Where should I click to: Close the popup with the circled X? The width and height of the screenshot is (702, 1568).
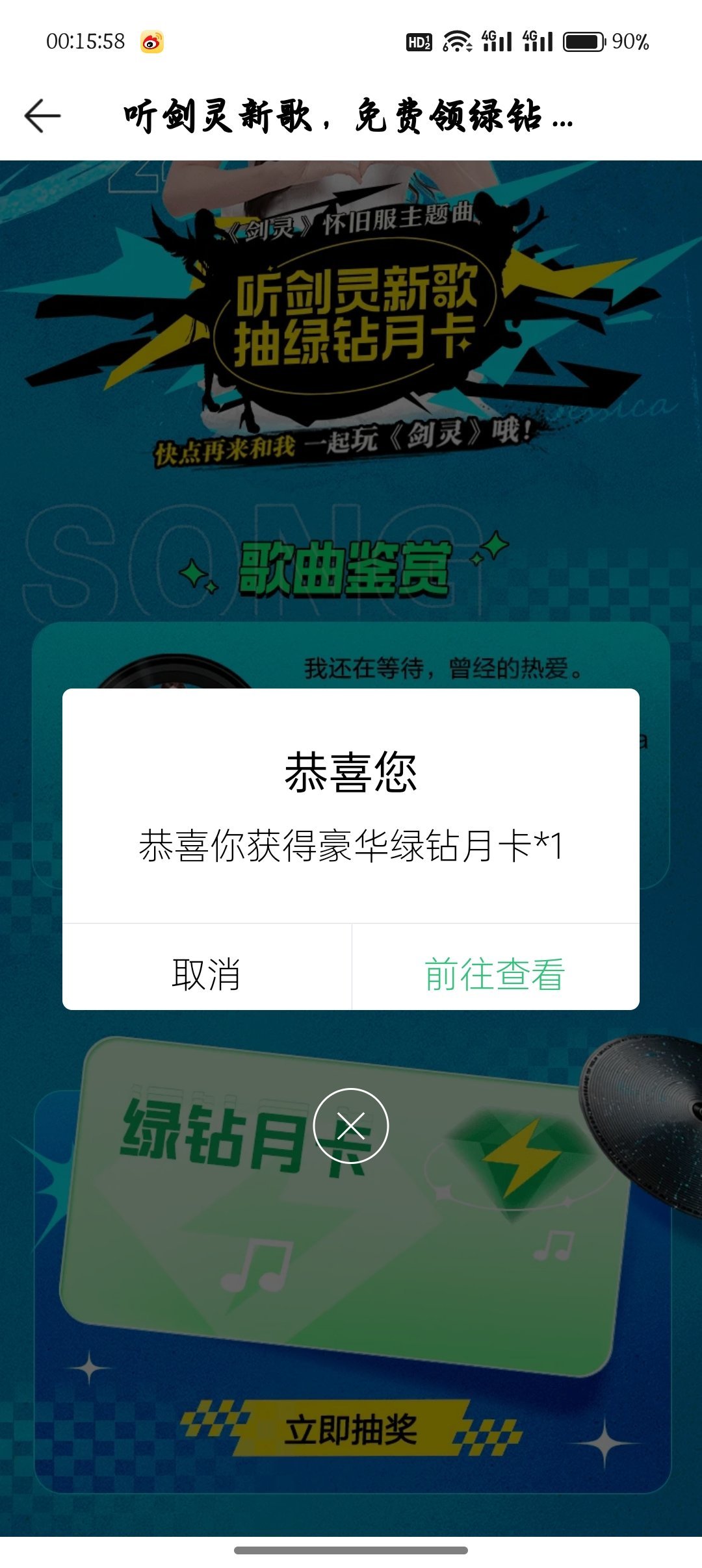point(351,1126)
